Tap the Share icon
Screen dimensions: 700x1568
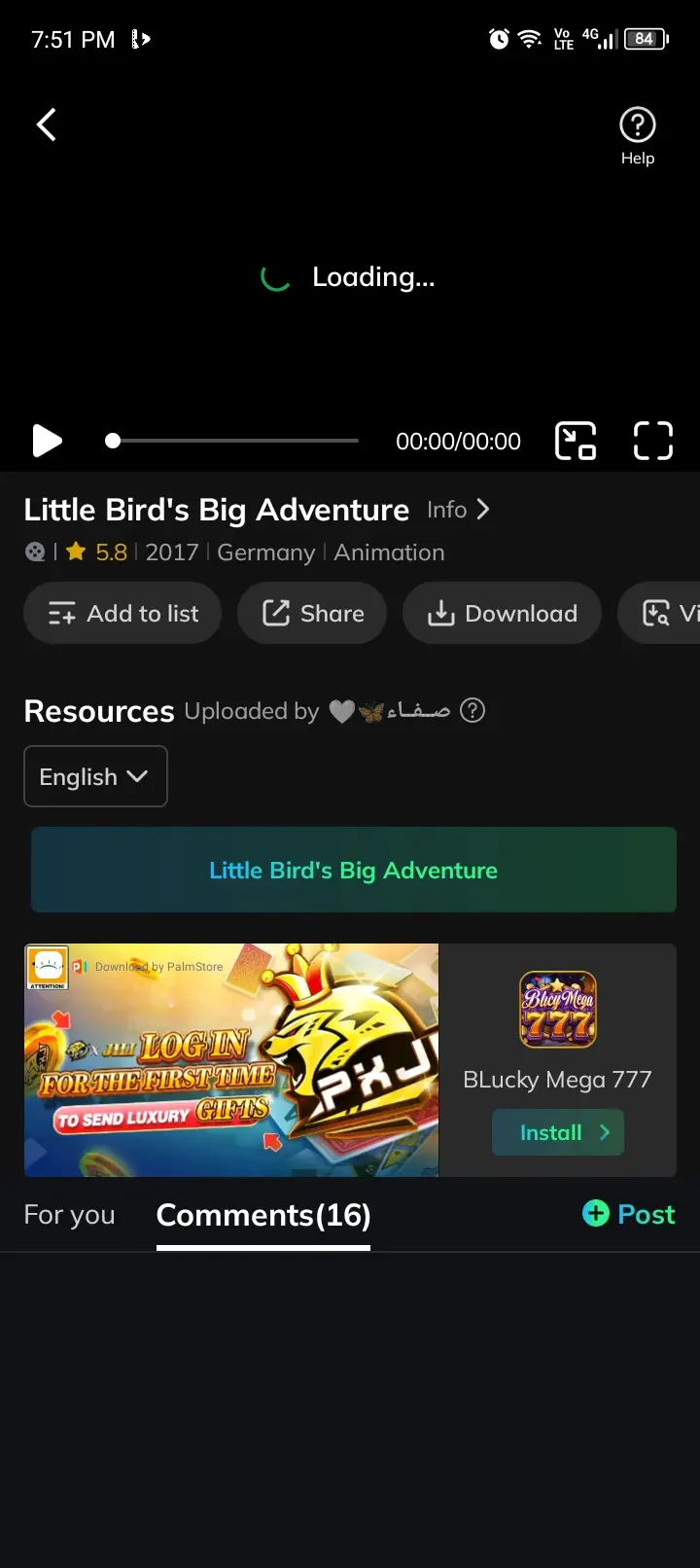click(x=311, y=613)
